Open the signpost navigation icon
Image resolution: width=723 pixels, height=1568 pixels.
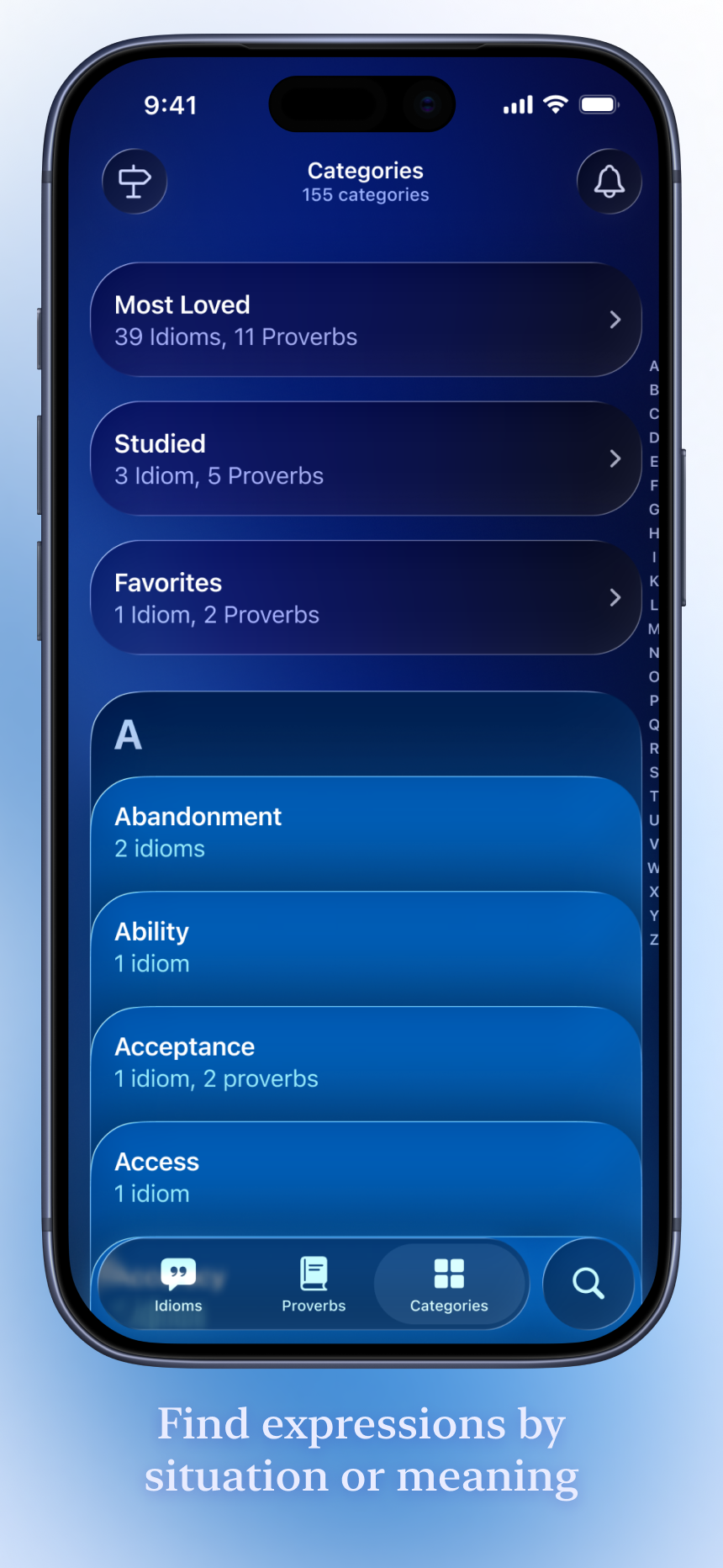[135, 183]
